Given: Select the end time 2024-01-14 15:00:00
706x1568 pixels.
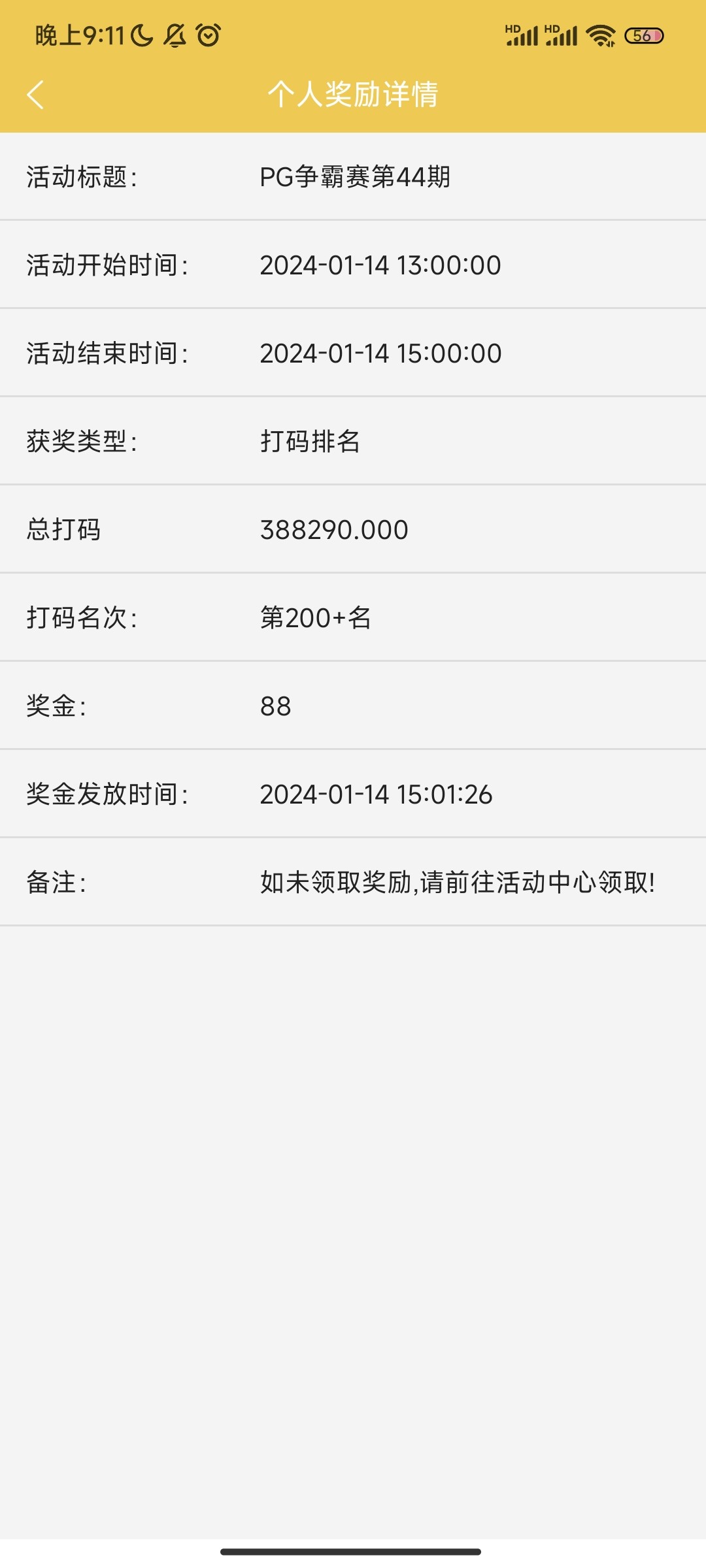Looking at the screenshot, I should click(381, 354).
